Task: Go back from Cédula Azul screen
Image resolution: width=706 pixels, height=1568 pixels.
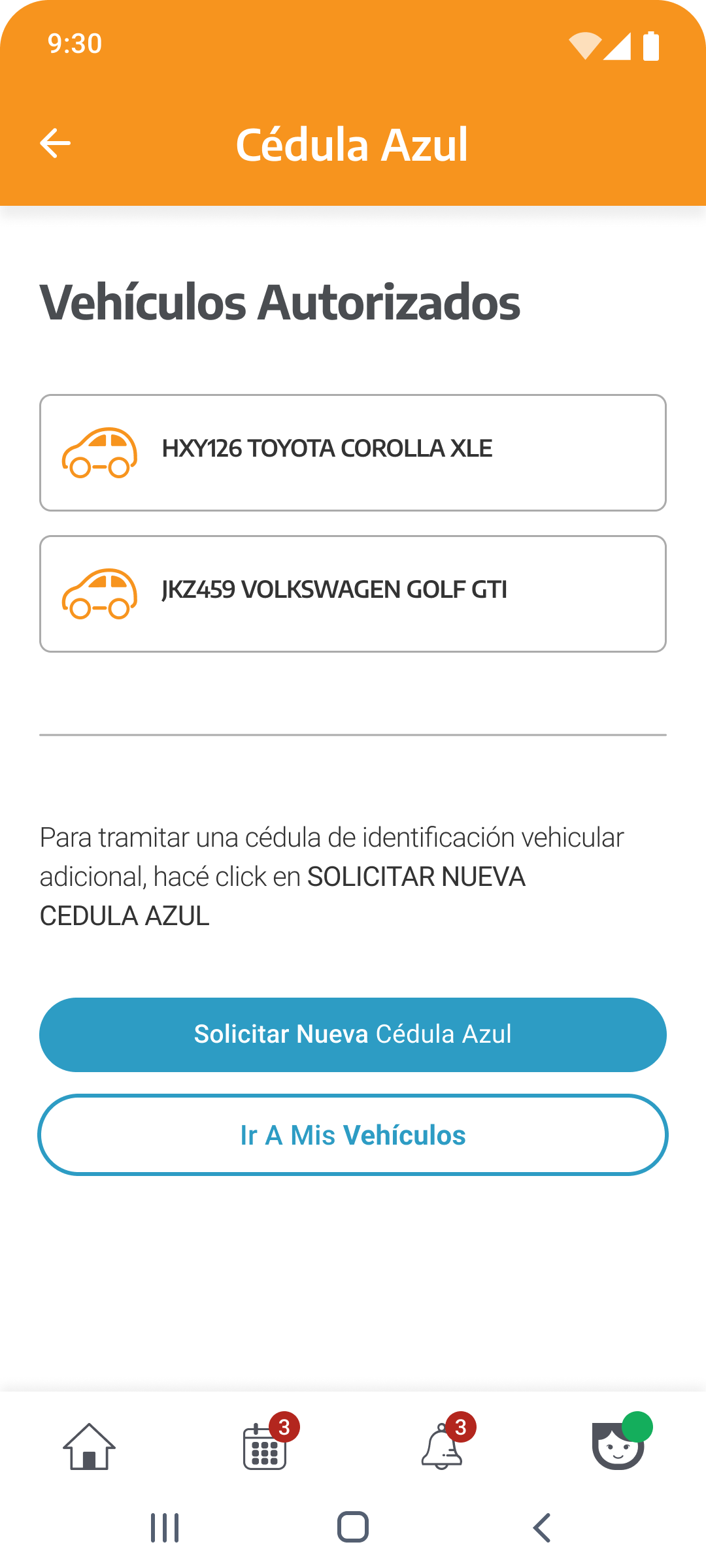Action: (55, 143)
